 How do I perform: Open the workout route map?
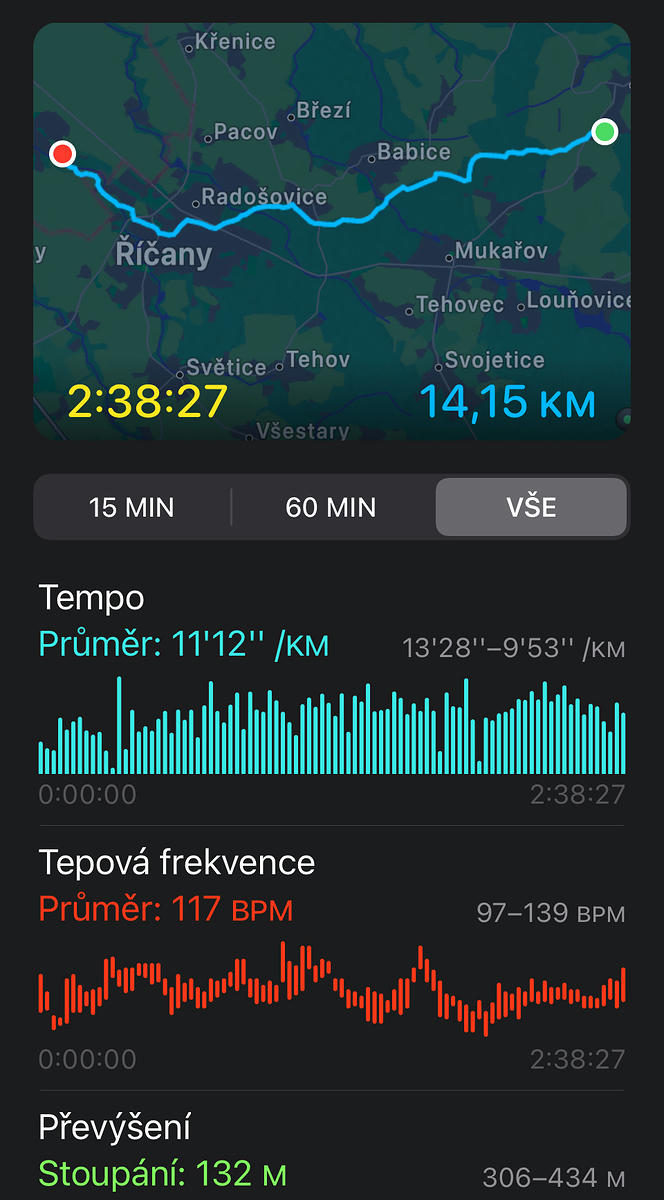(332, 231)
